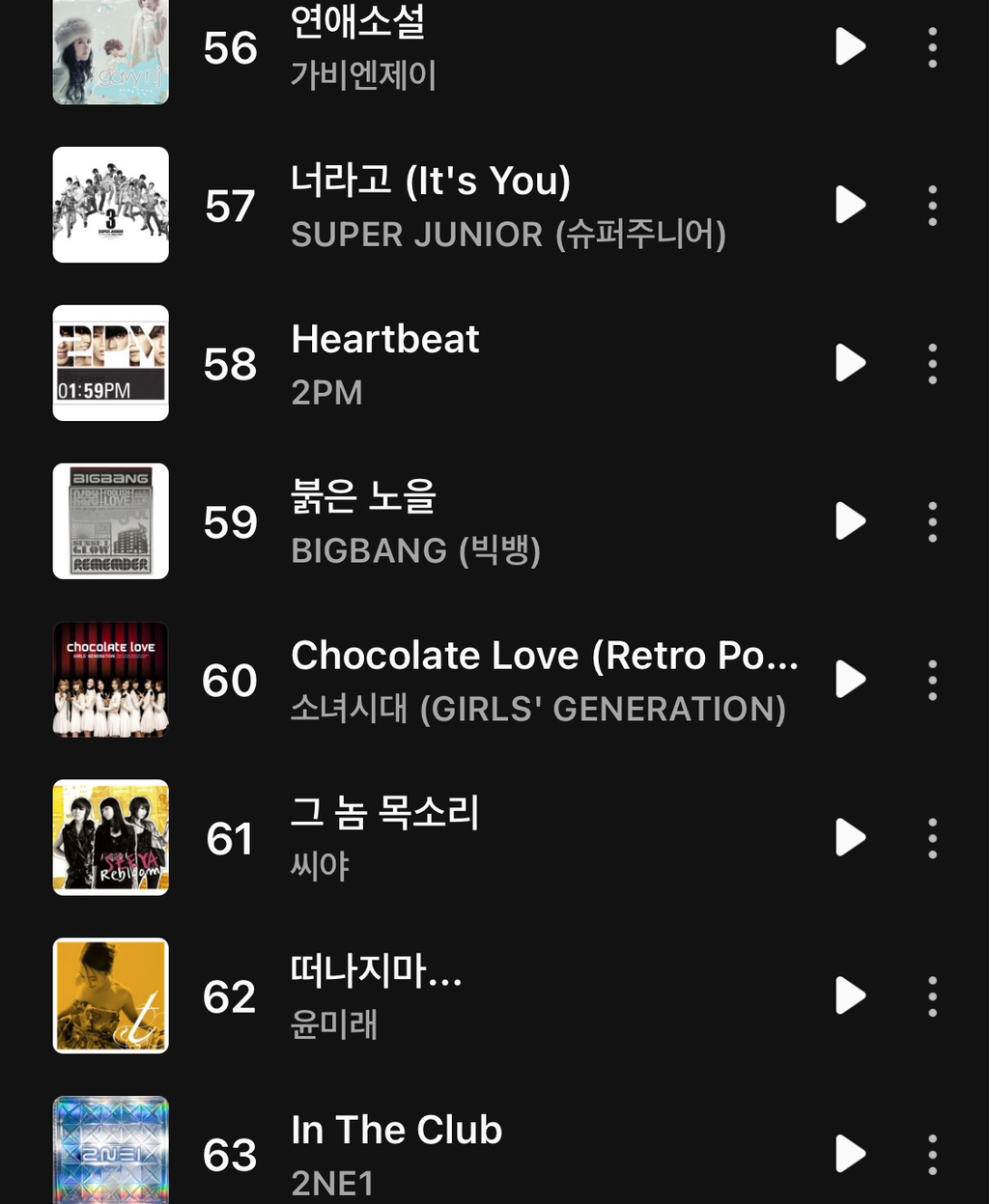This screenshot has width=989, height=1204.
Task: Open more options for 그 놈 목소리
Action: pyautogui.click(x=932, y=839)
